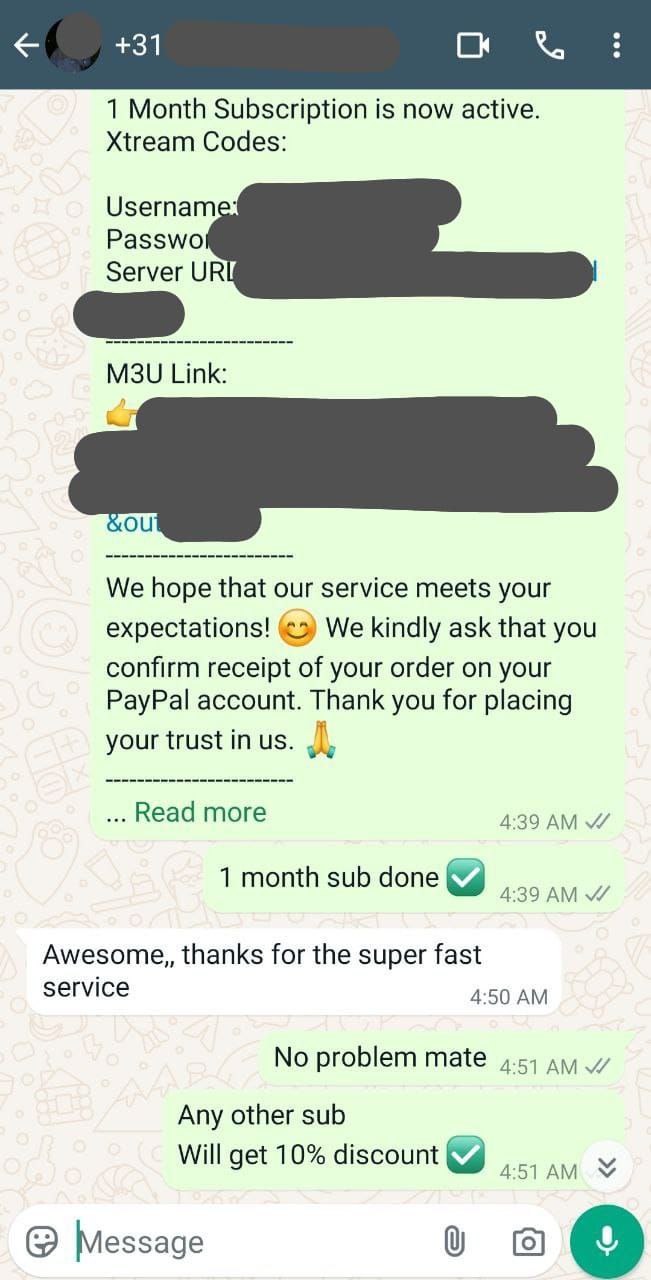Screen dimensions: 651x1280
Task: Open the three-dot overflow menu
Action: point(616,45)
